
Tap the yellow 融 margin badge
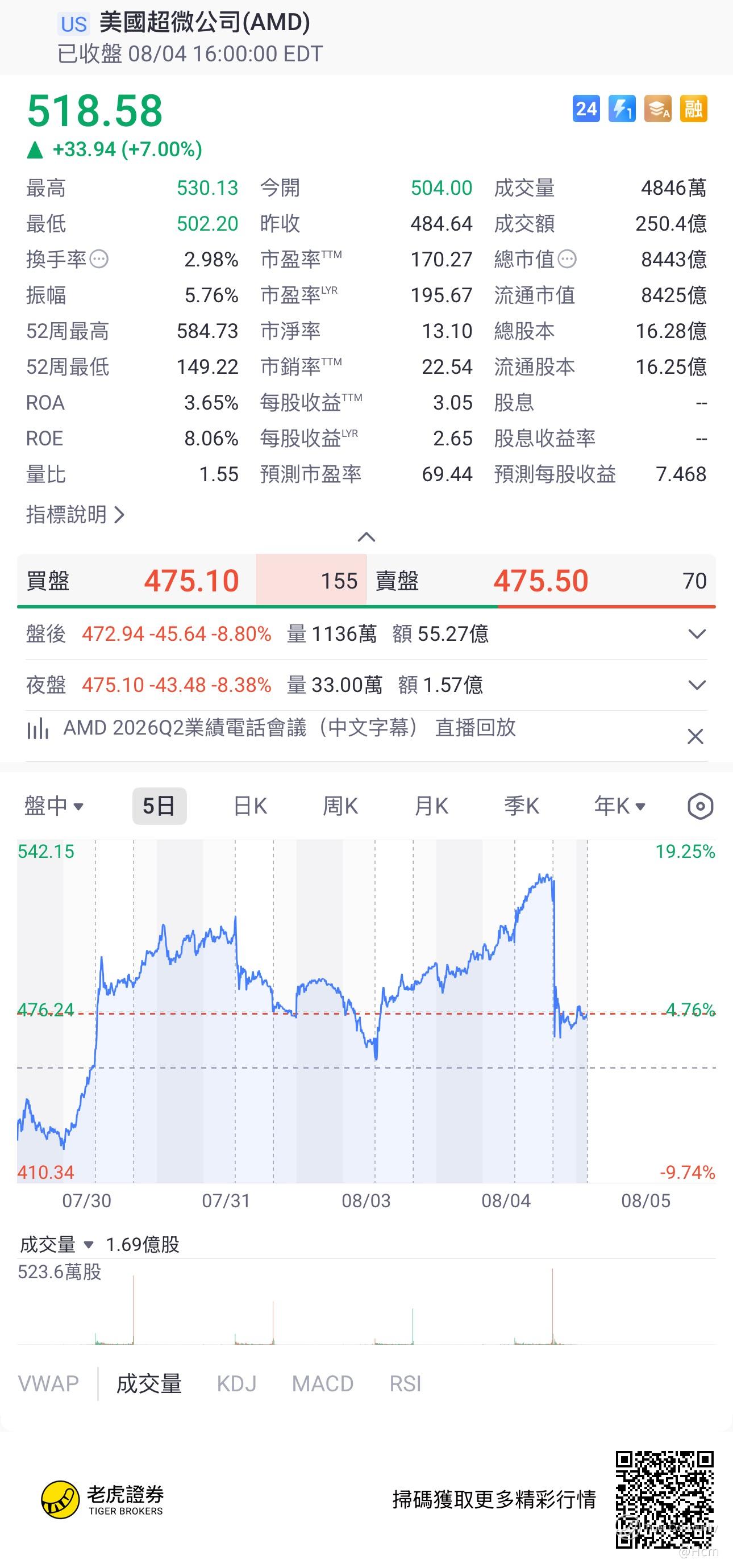[x=693, y=109]
